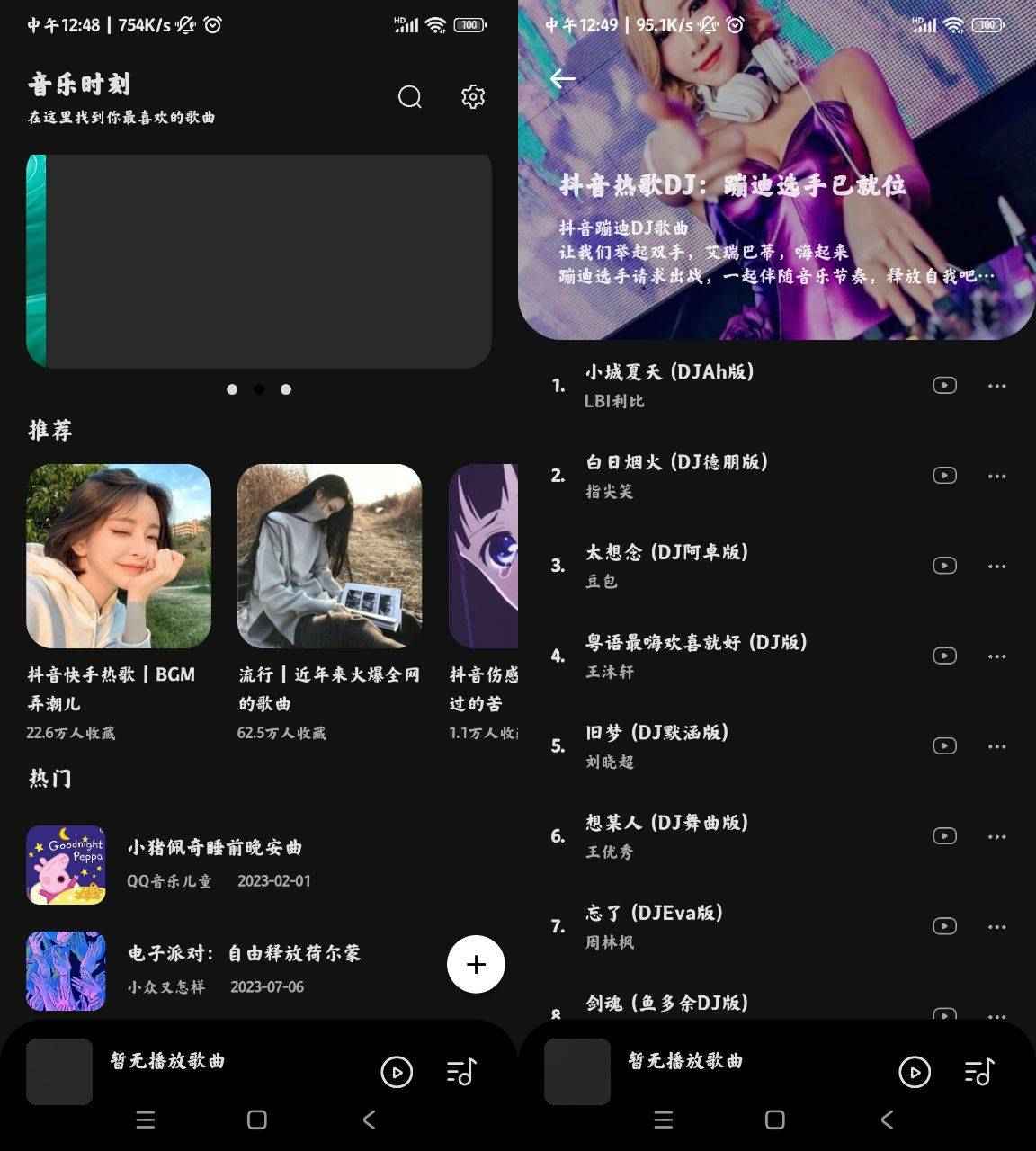The width and height of the screenshot is (1036, 1151).
Task: Open the settings gear icon
Action: [x=473, y=97]
